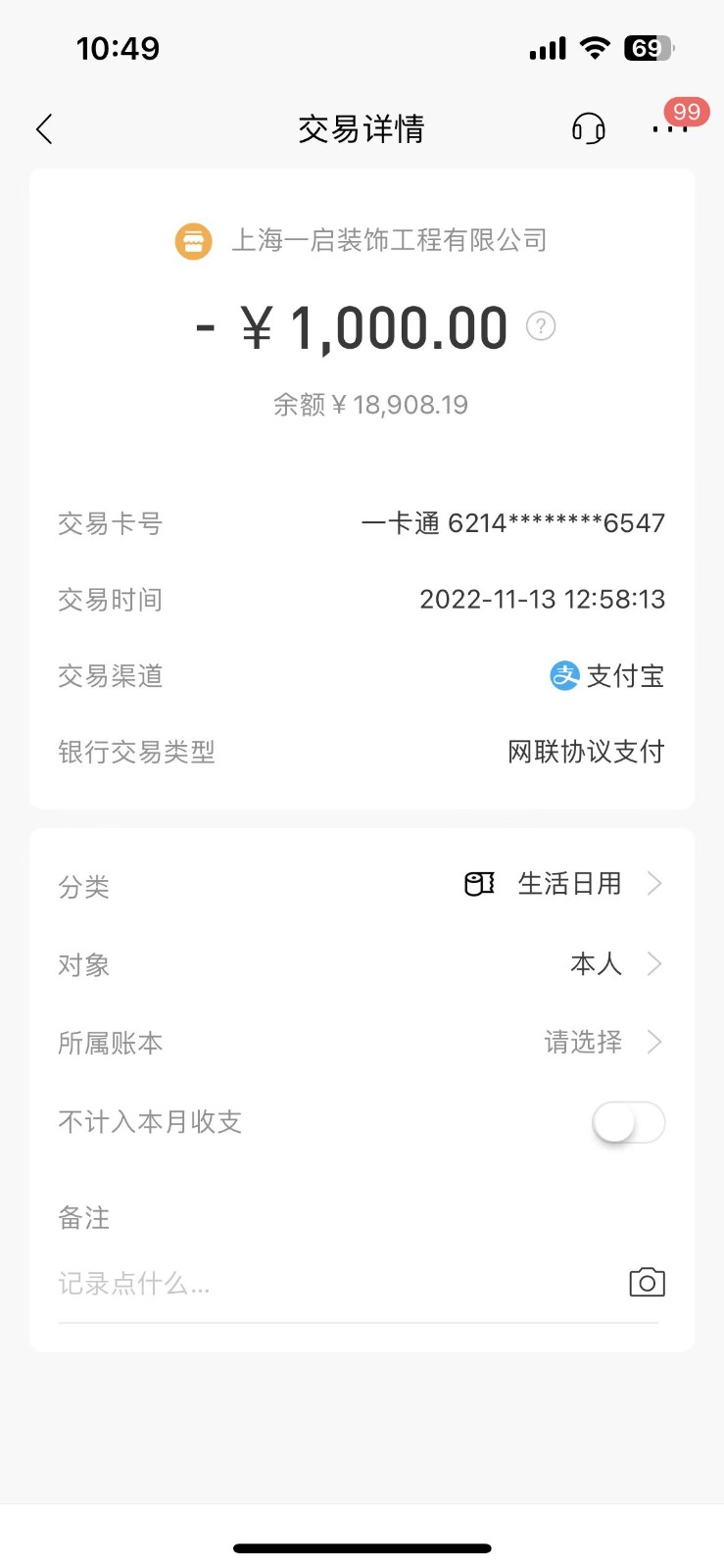Go back from transaction details
724x1568 pixels.
click(x=44, y=128)
